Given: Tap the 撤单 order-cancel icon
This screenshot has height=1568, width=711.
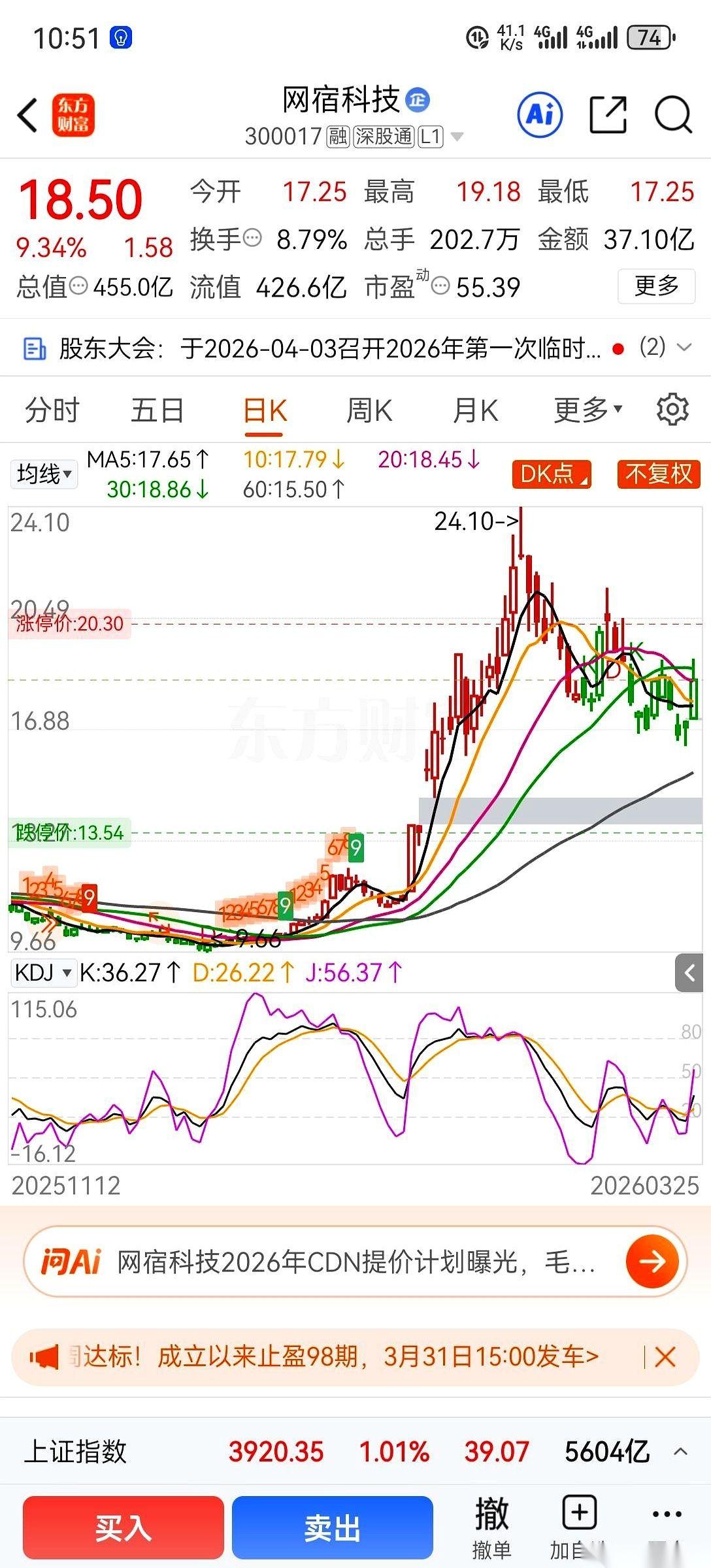Looking at the screenshot, I should pyautogui.click(x=492, y=1516).
